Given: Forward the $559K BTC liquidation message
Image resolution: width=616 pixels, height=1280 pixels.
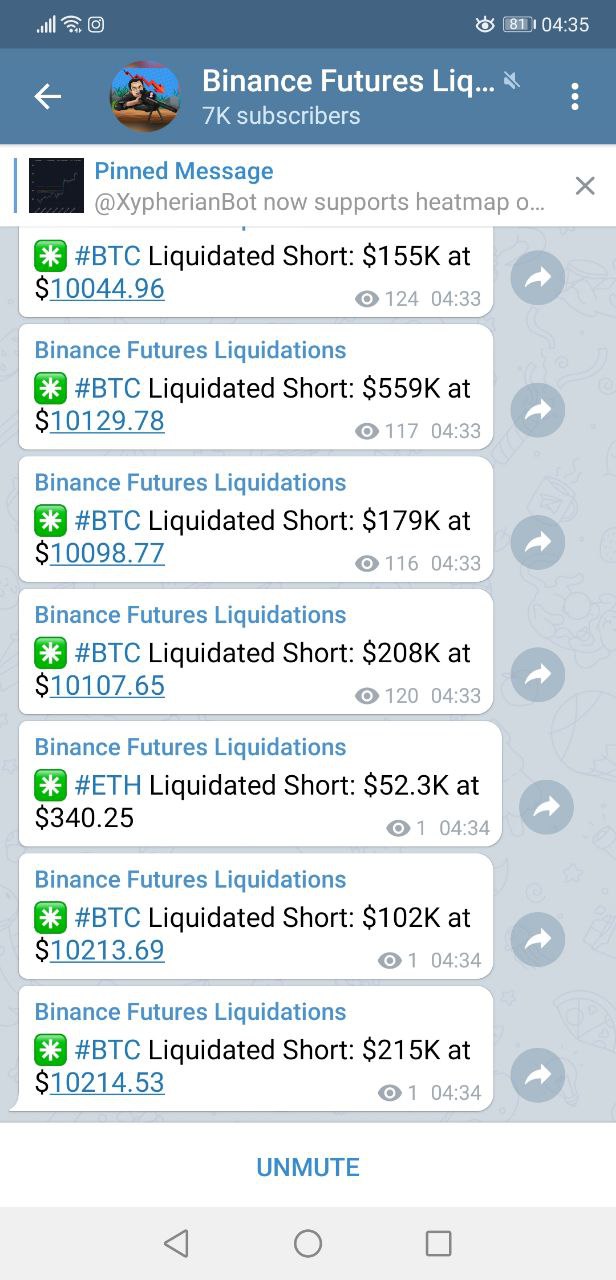Looking at the screenshot, I should [x=538, y=410].
